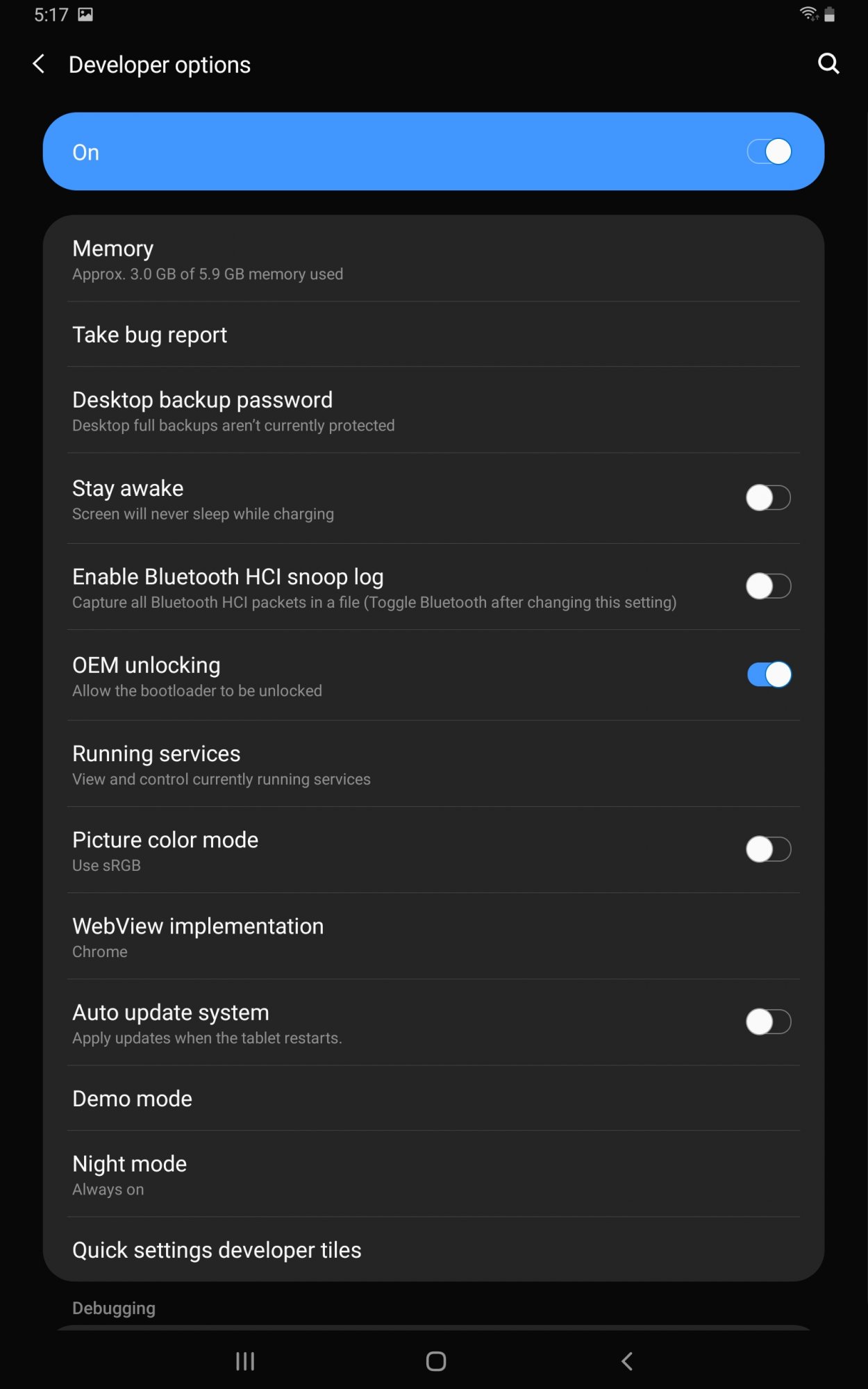Open recent apps from navigation bar

[x=245, y=1361]
